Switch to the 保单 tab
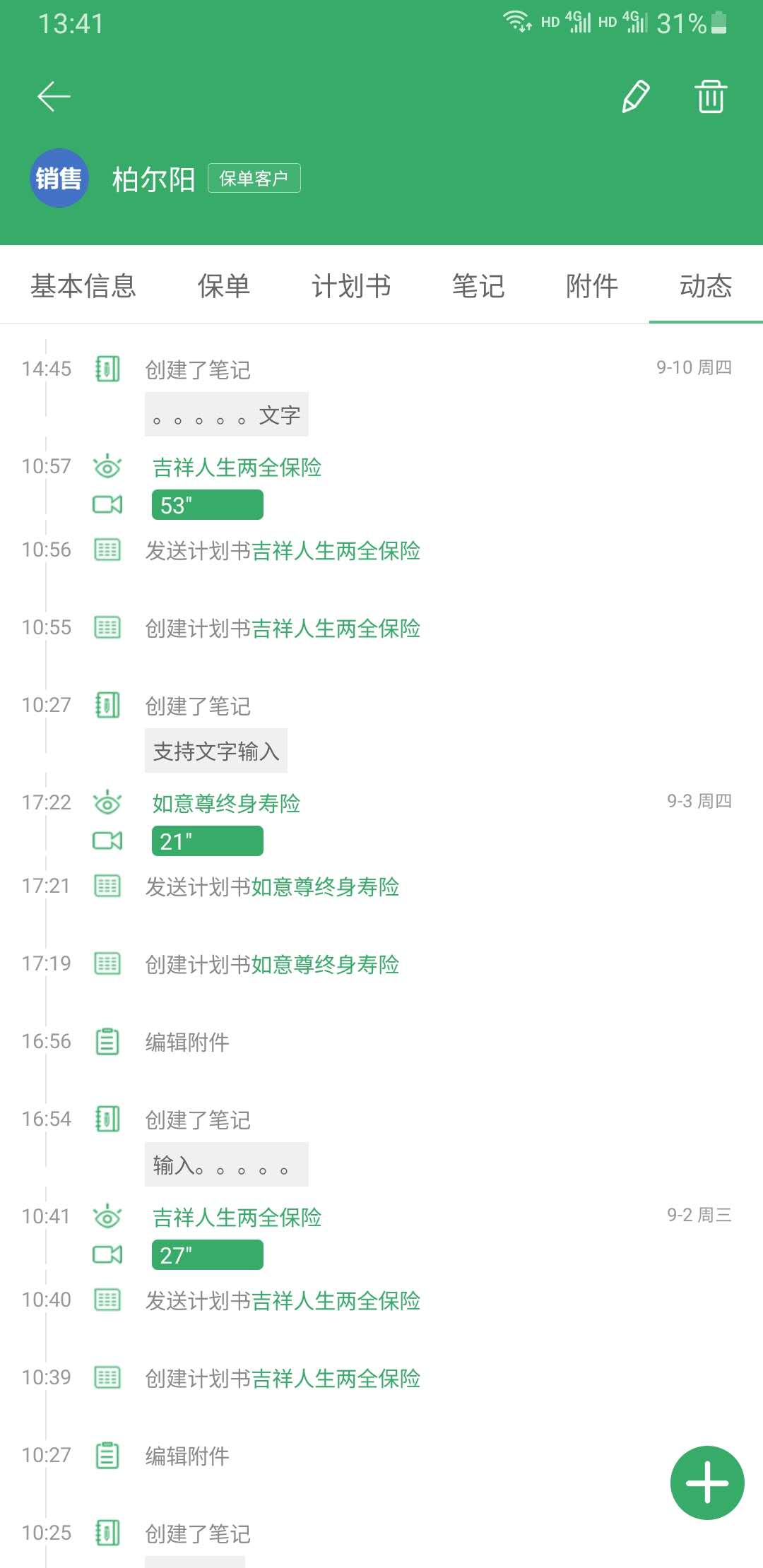763x1568 pixels. pos(223,286)
